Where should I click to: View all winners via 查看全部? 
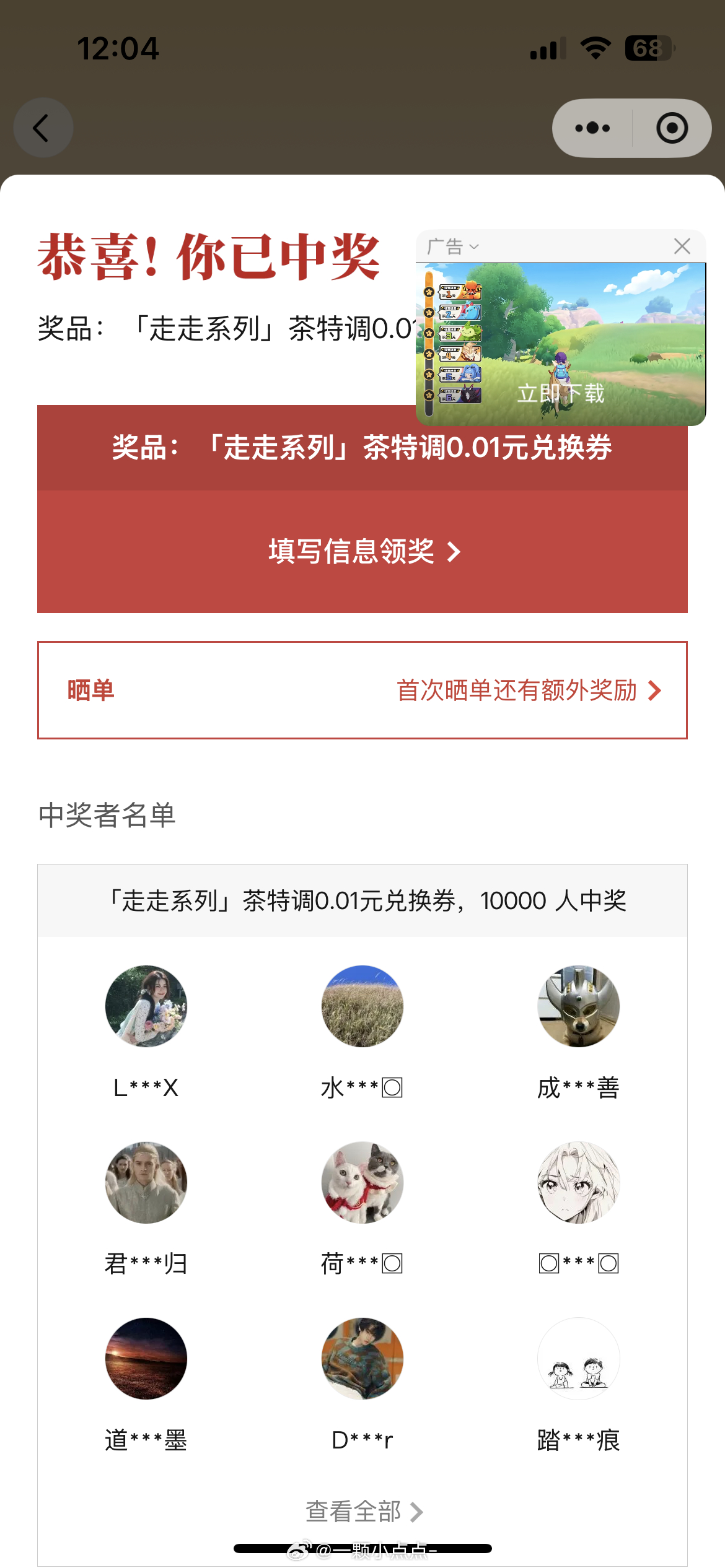tap(362, 1512)
